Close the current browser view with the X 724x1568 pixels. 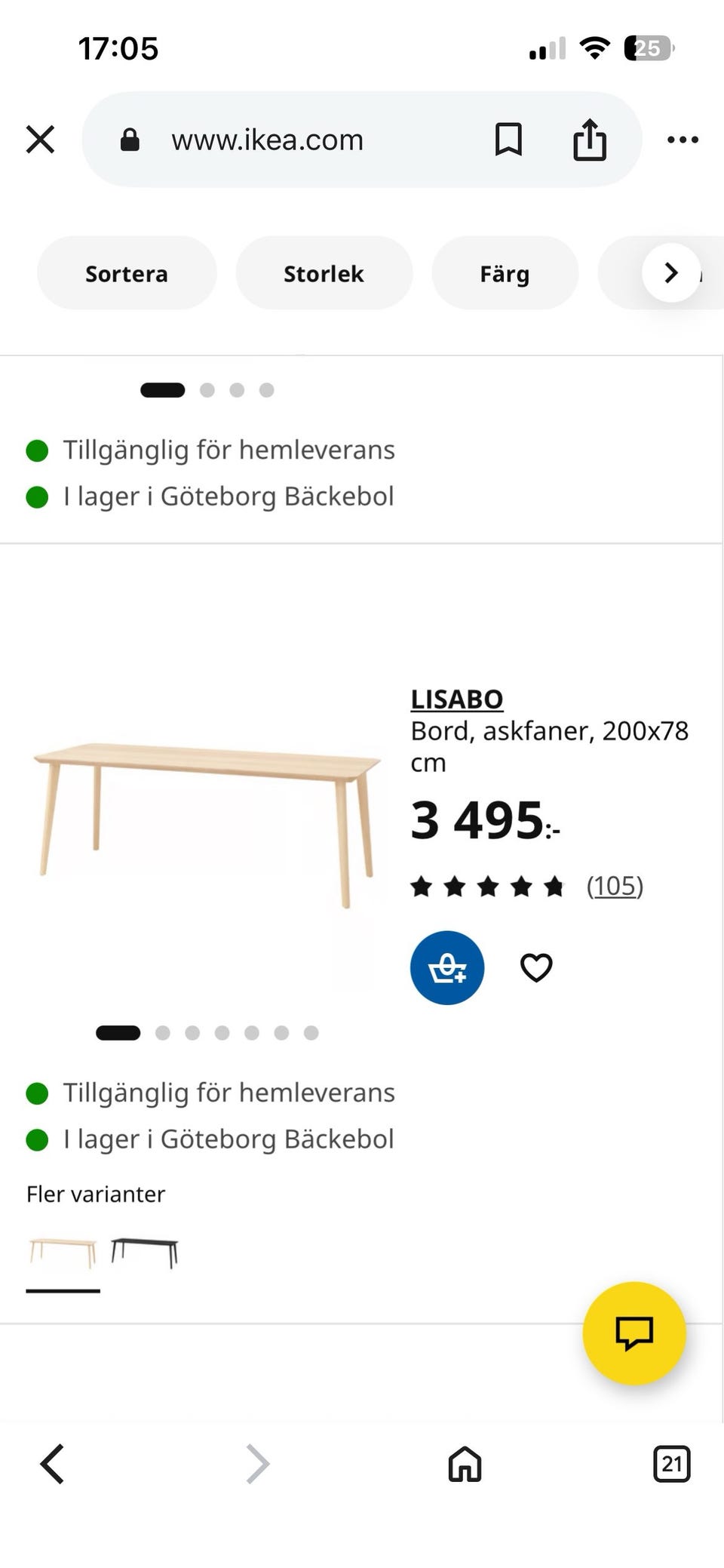(x=40, y=139)
